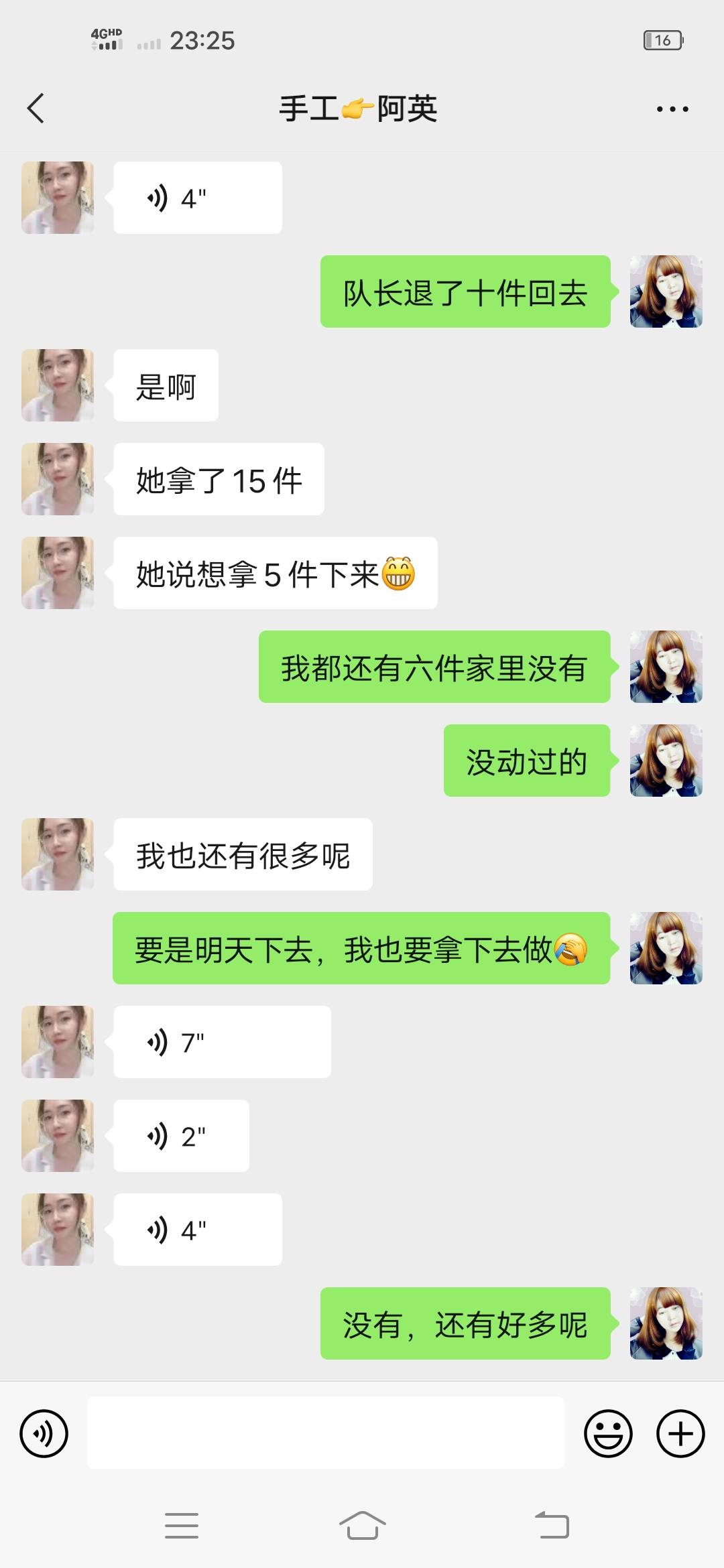Tap the chat title 手工👉阿英

coord(360,108)
